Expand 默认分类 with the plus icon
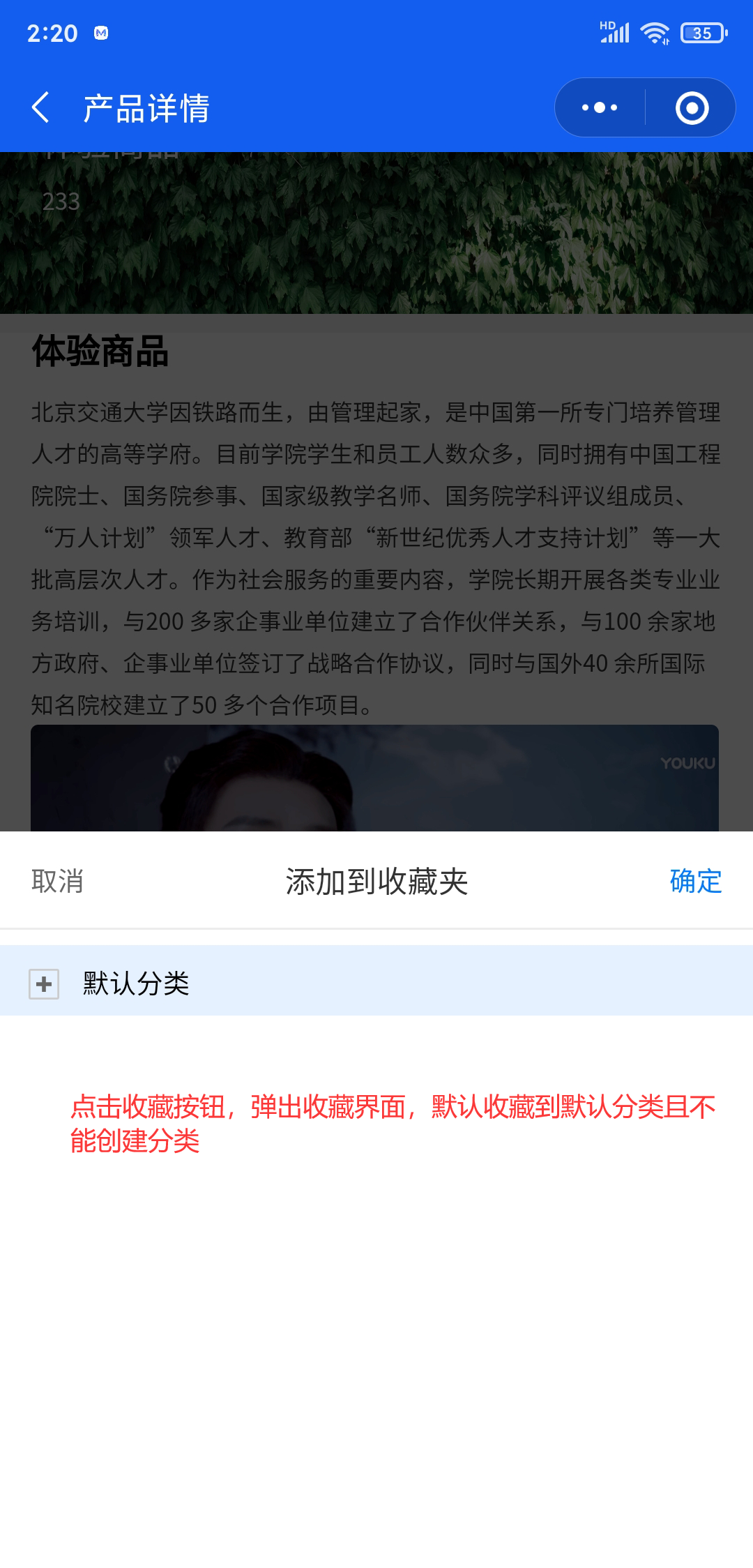 pyautogui.click(x=44, y=983)
